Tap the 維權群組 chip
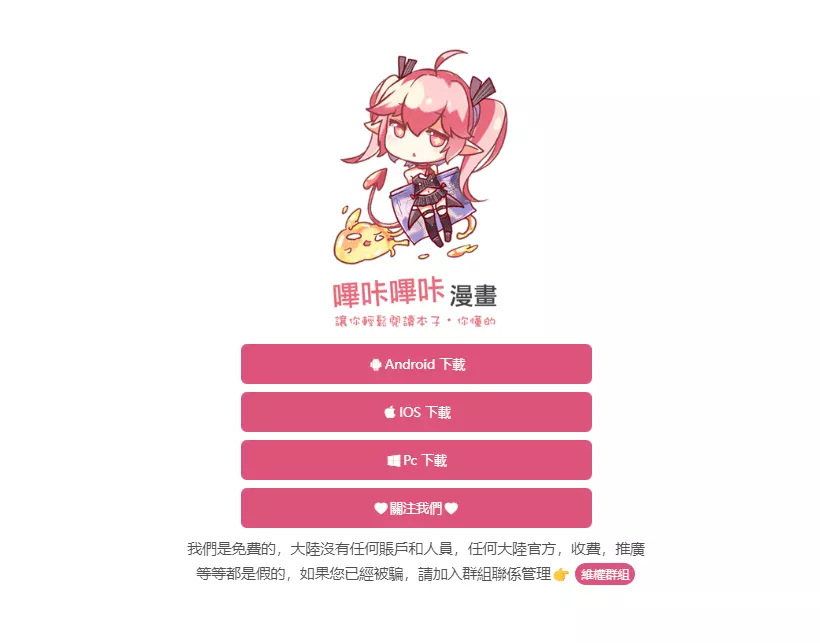The height and width of the screenshot is (643, 820). [x=605, y=574]
